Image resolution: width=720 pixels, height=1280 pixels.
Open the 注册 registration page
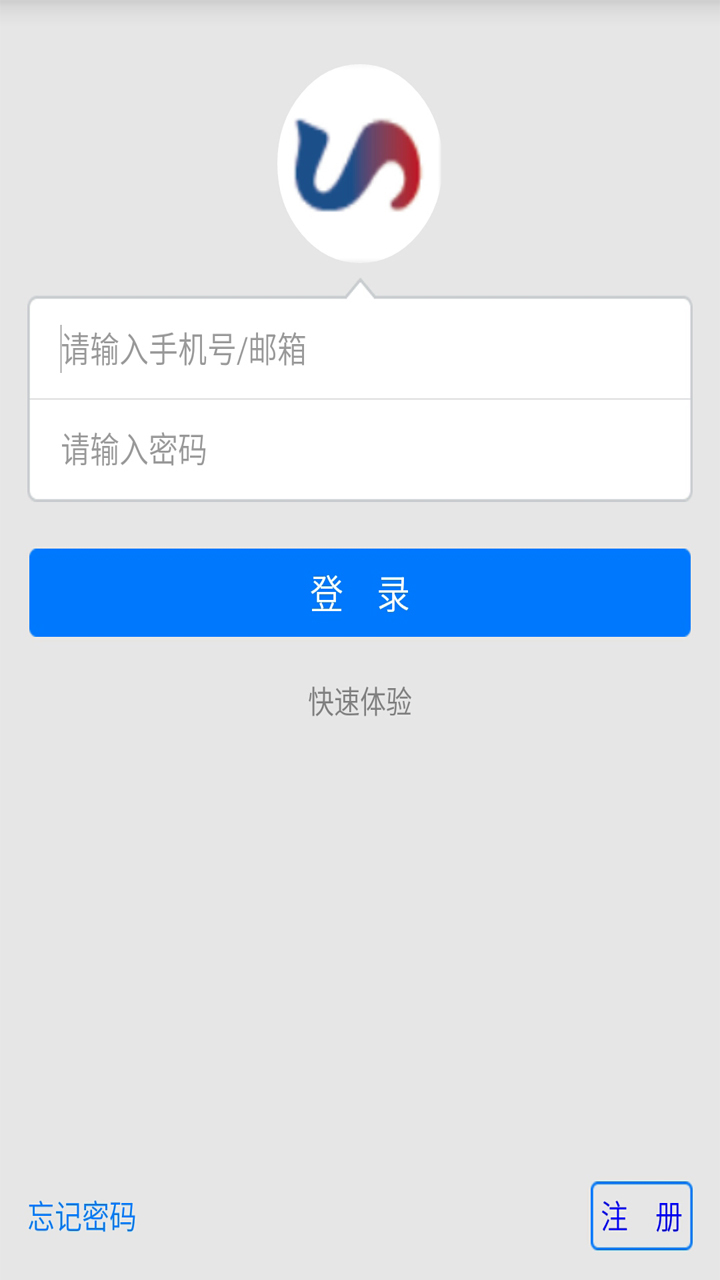coord(641,1216)
